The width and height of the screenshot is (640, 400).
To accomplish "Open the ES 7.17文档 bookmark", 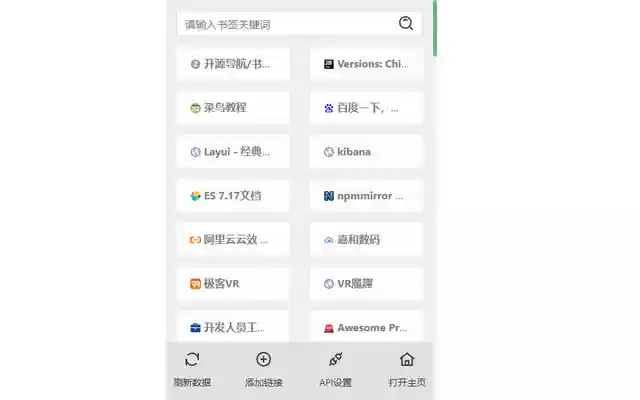I will (x=233, y=196).
